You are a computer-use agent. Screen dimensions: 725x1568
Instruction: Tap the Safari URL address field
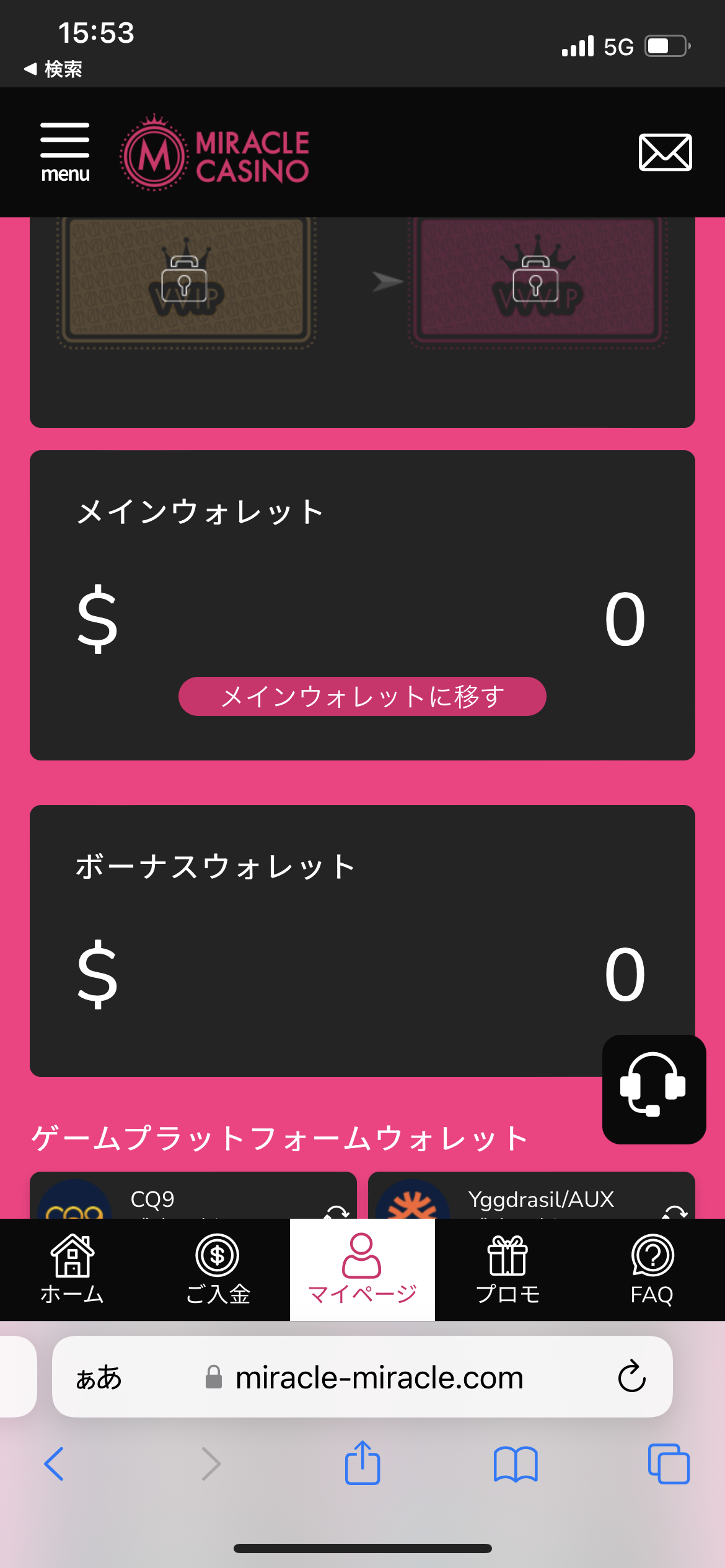(362, 1377)
